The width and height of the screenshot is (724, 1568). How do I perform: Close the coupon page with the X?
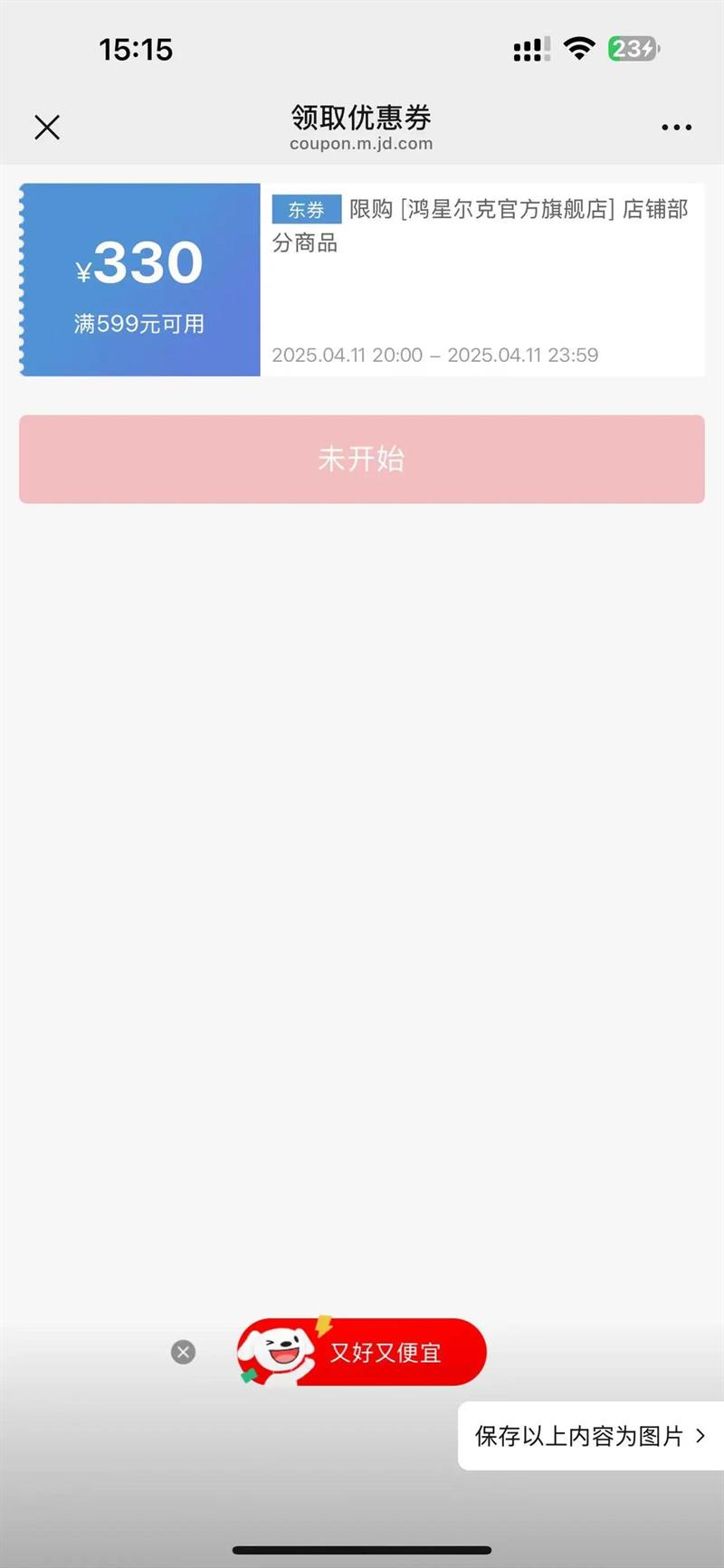[47, 128]
